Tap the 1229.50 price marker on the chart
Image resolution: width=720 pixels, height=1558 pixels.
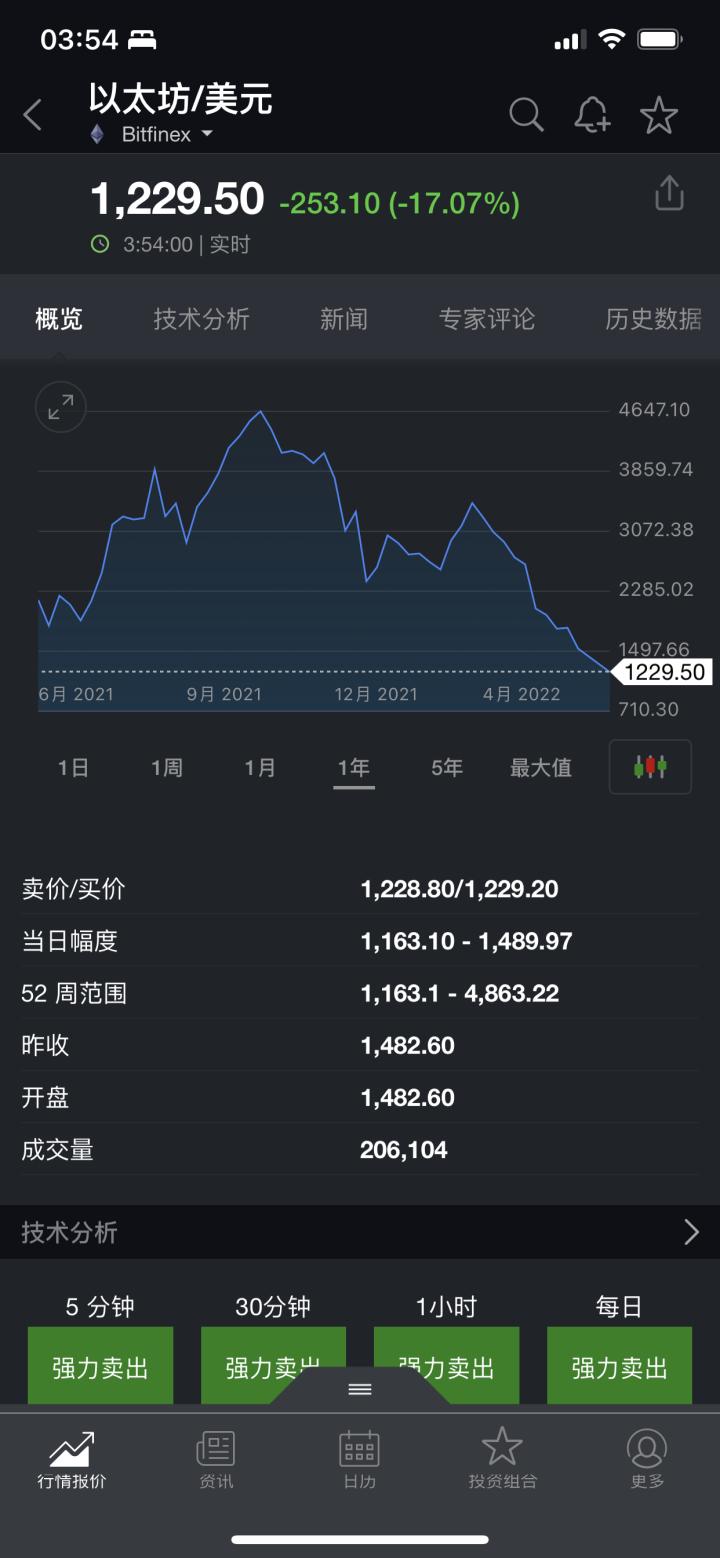[663, 672]
